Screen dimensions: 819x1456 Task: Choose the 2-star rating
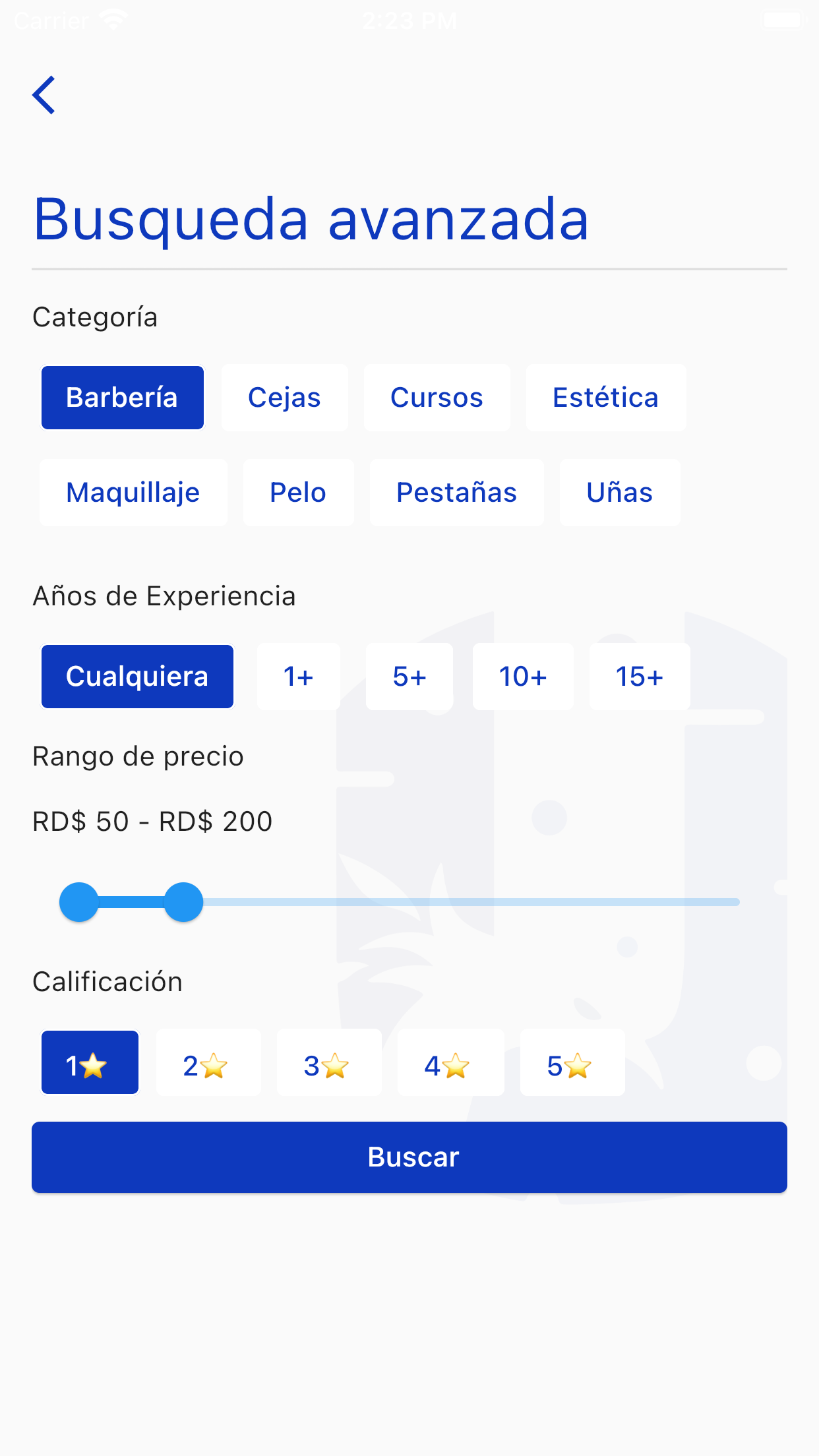208,1062
